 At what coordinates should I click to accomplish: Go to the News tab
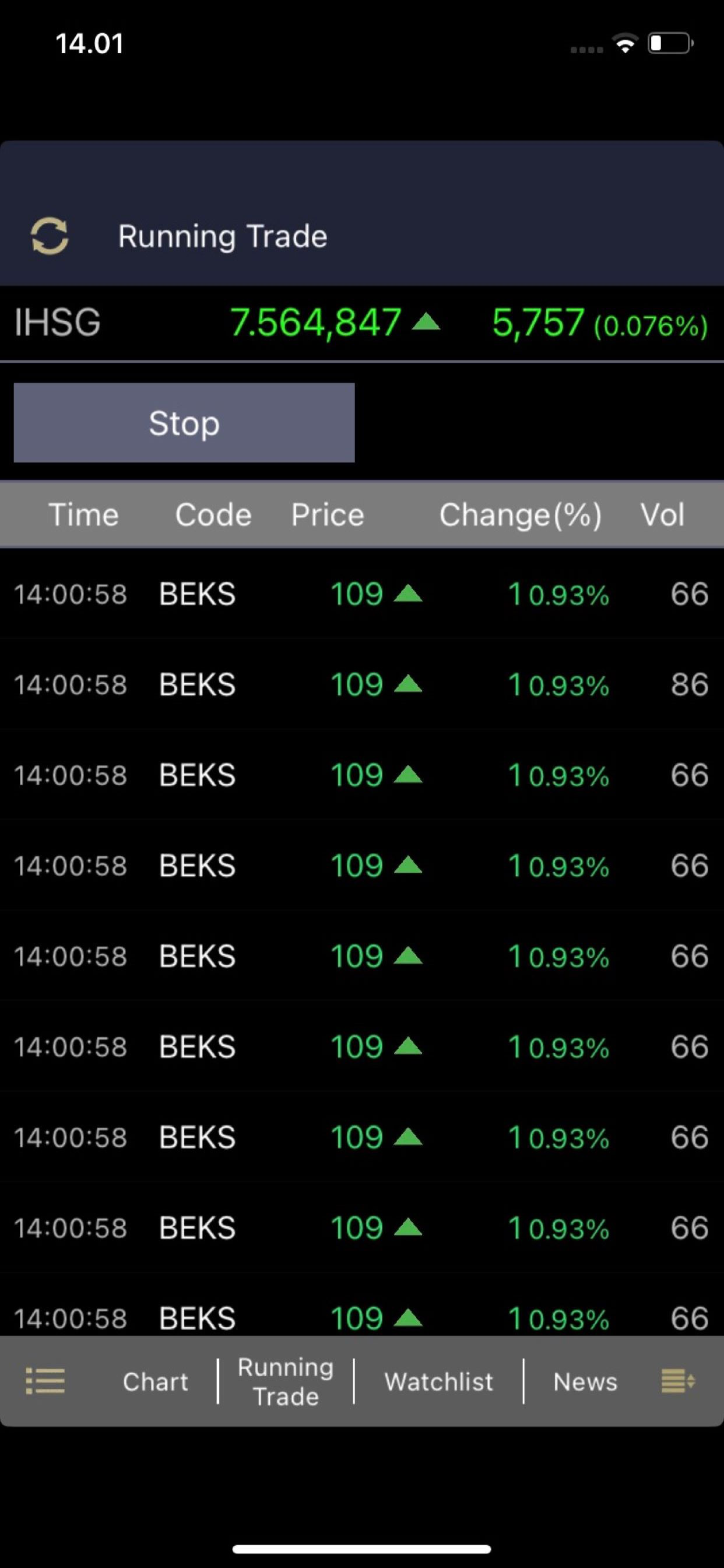pos(585,1382)
